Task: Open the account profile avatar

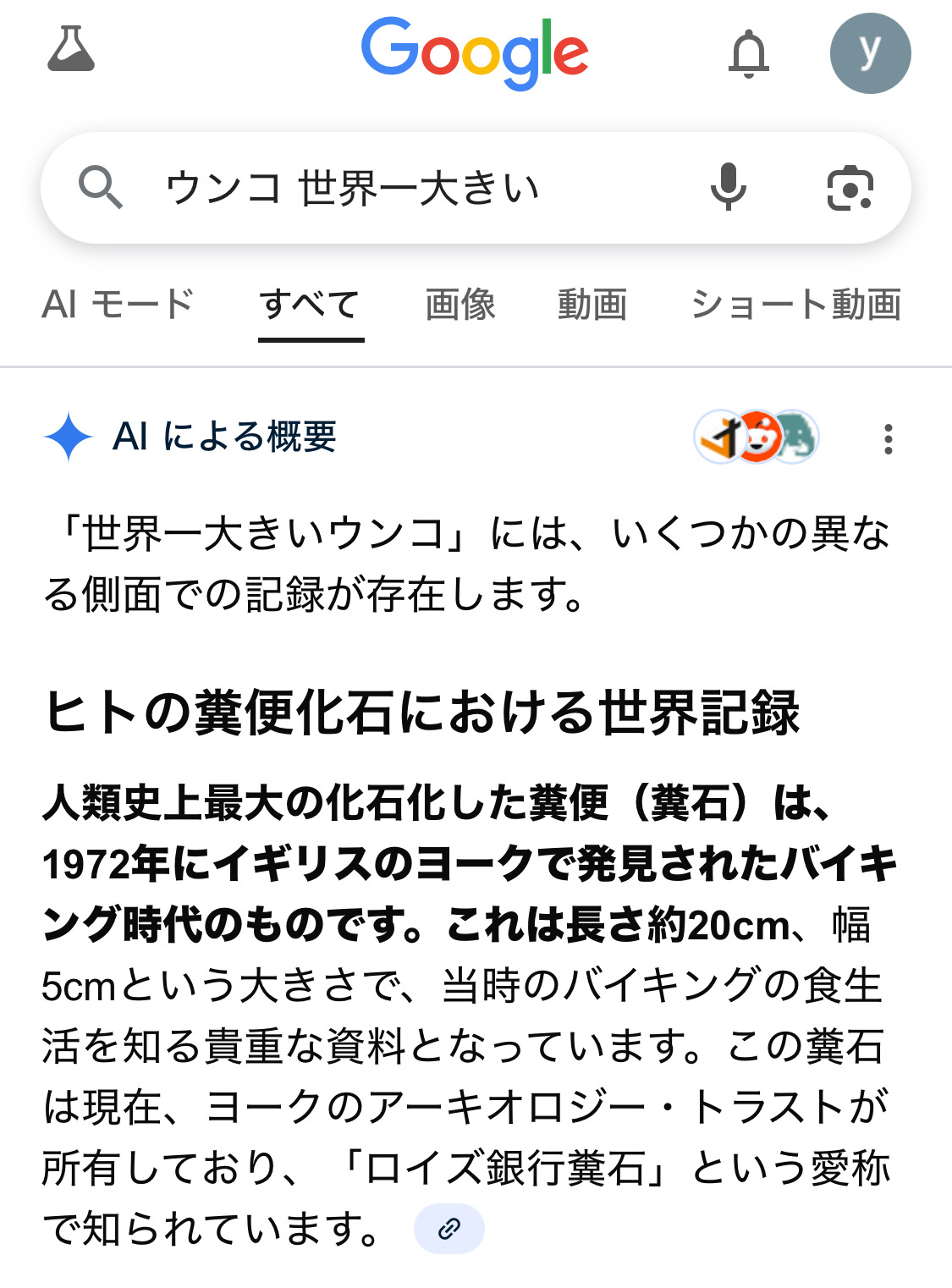Action: click(x=869, y=53)
